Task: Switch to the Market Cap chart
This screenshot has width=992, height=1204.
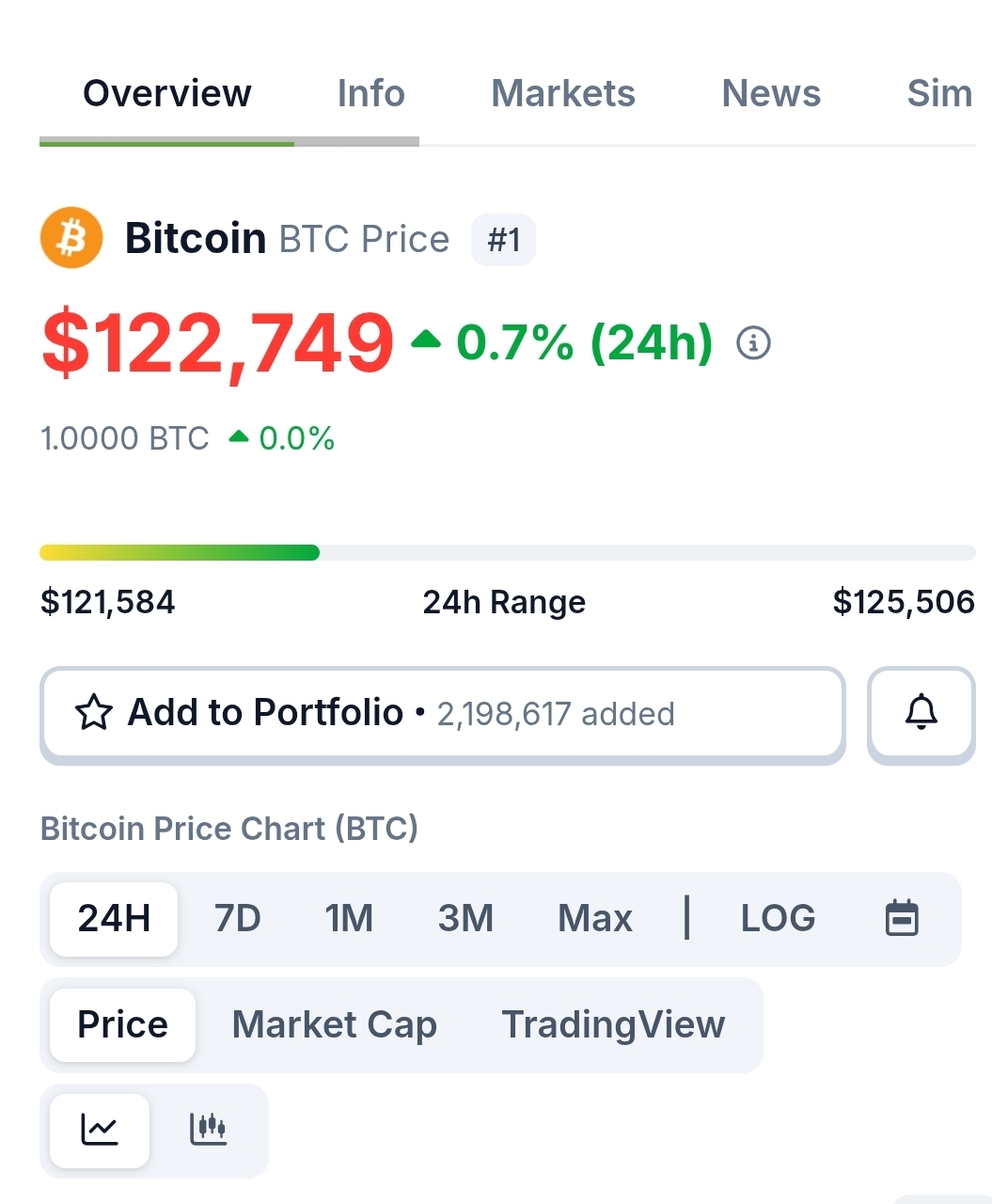Action: (334, 1024)
